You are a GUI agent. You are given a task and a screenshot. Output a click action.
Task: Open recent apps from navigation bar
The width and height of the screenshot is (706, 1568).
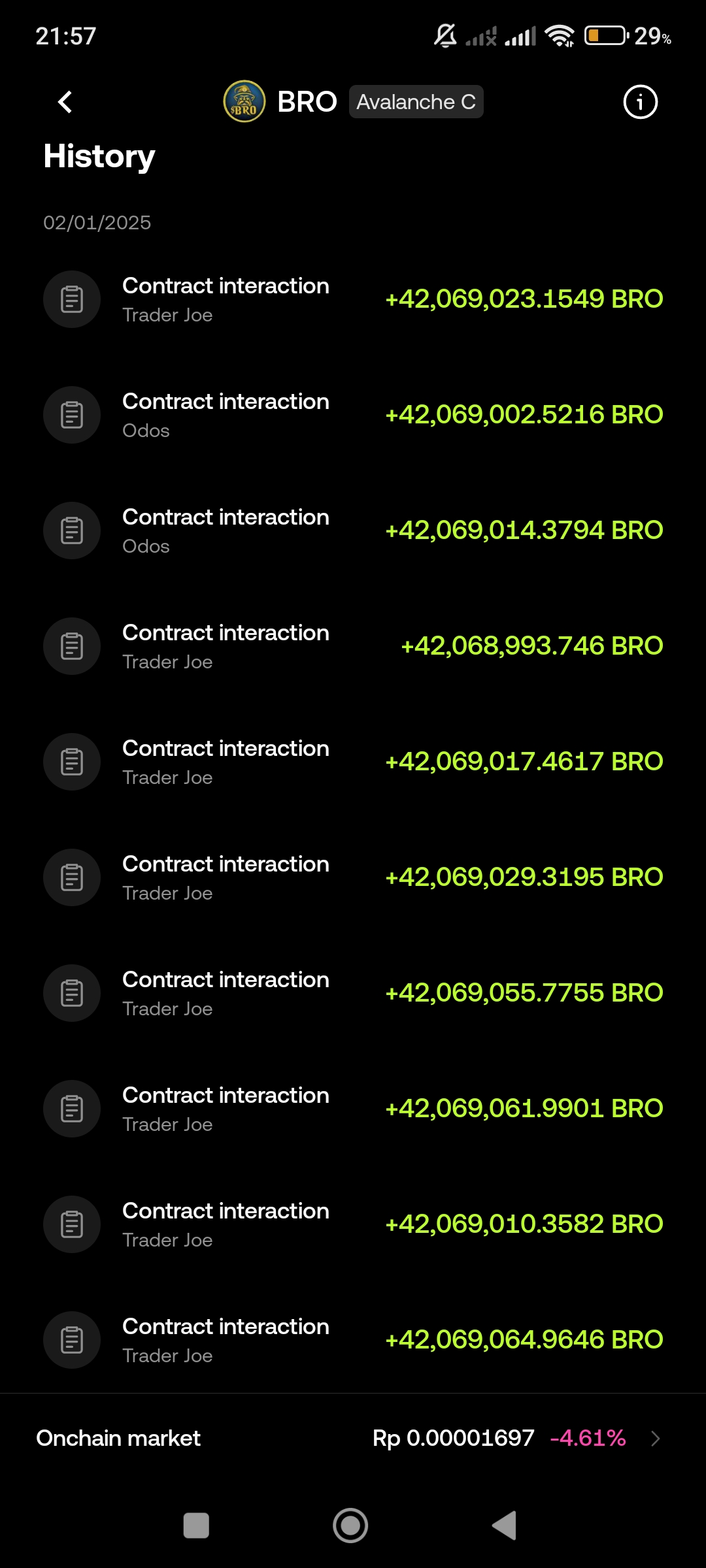(x=196, y=1526)
